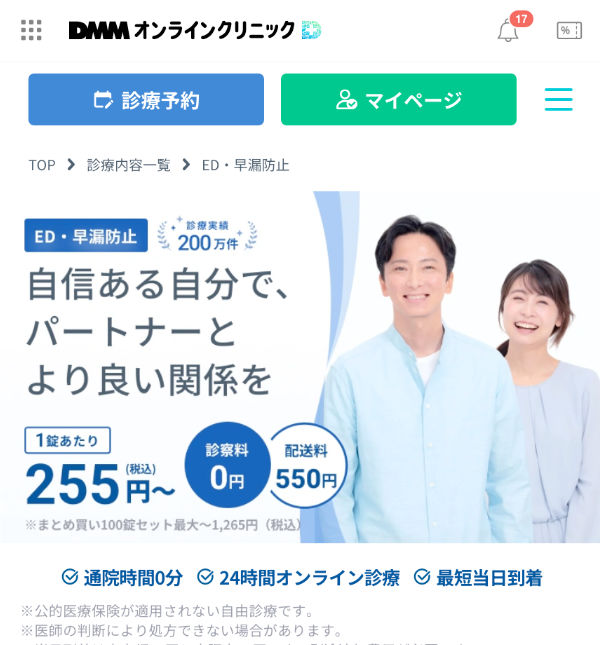Go to TOP breadcrumb
This screenshot has height=645, width=600.
(42, 165)
